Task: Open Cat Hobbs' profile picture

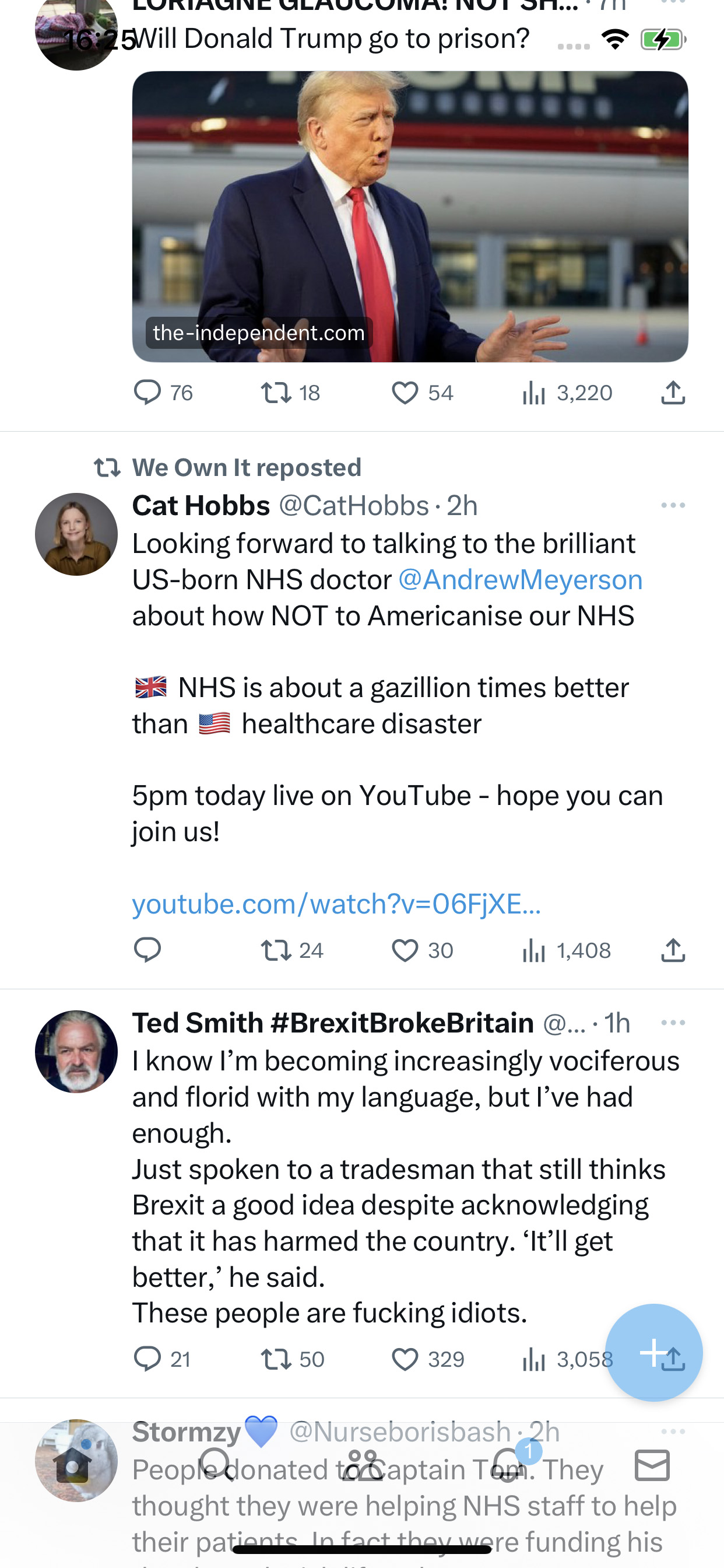Action: pyautogui.click(x=77, y=534)
